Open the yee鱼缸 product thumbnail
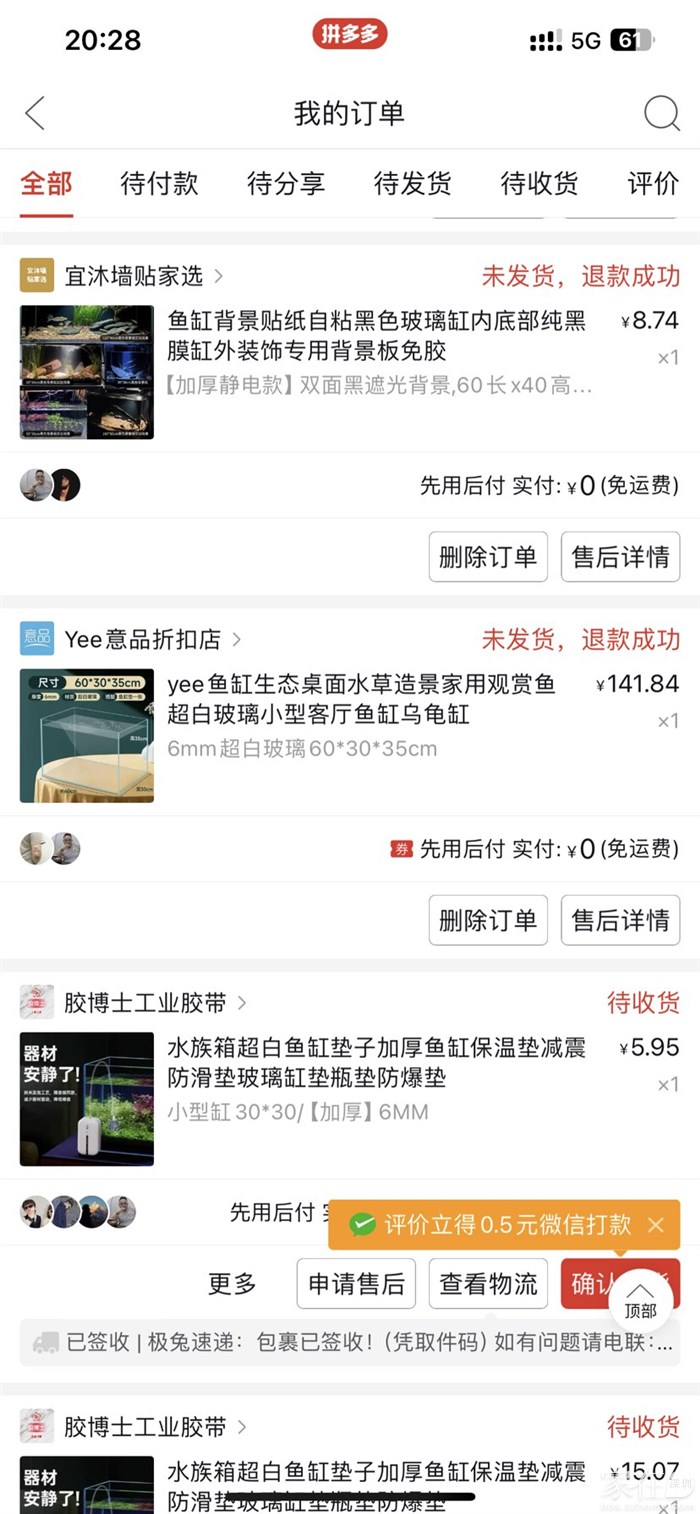Image resolution: width=700 pixels, height=1514 pixels. pyautogui.click(x=87, y=736)
